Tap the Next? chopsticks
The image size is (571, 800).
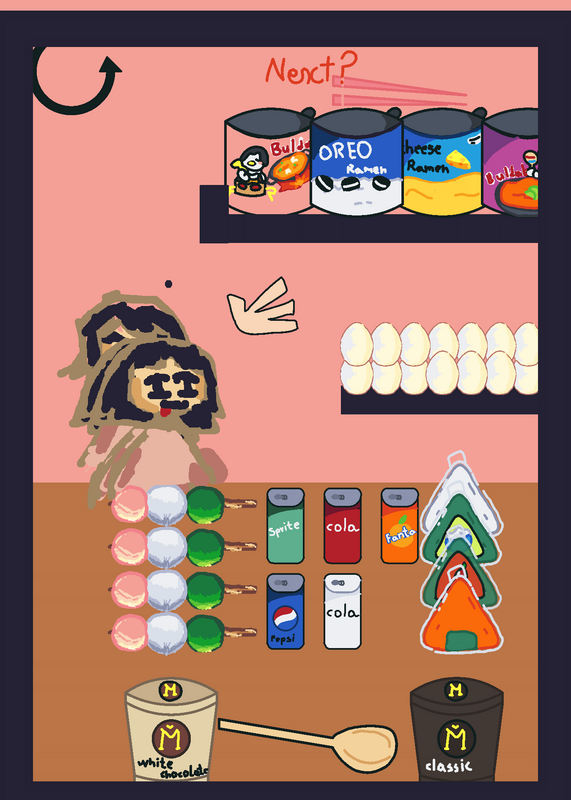click(399, 92)
